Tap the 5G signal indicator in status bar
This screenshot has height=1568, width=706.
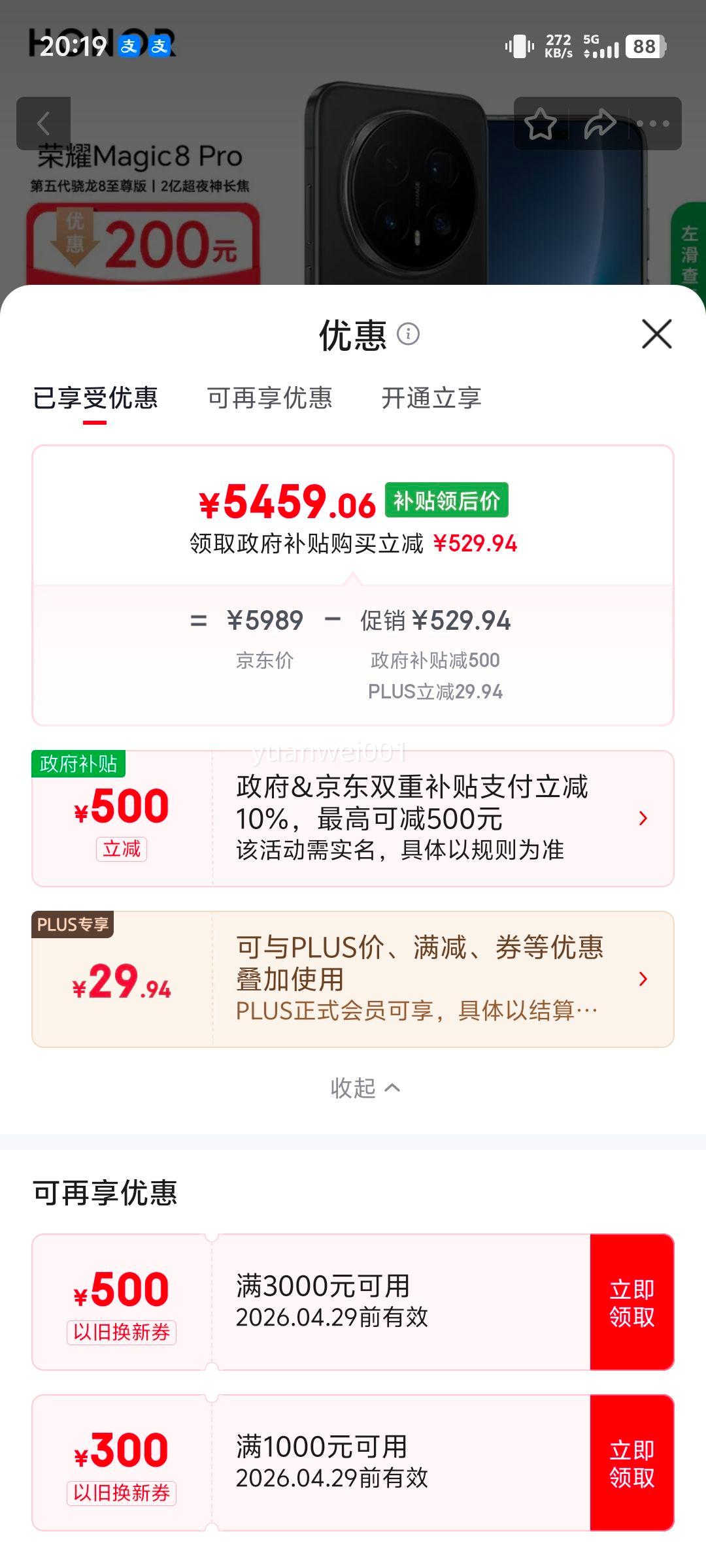590,46
